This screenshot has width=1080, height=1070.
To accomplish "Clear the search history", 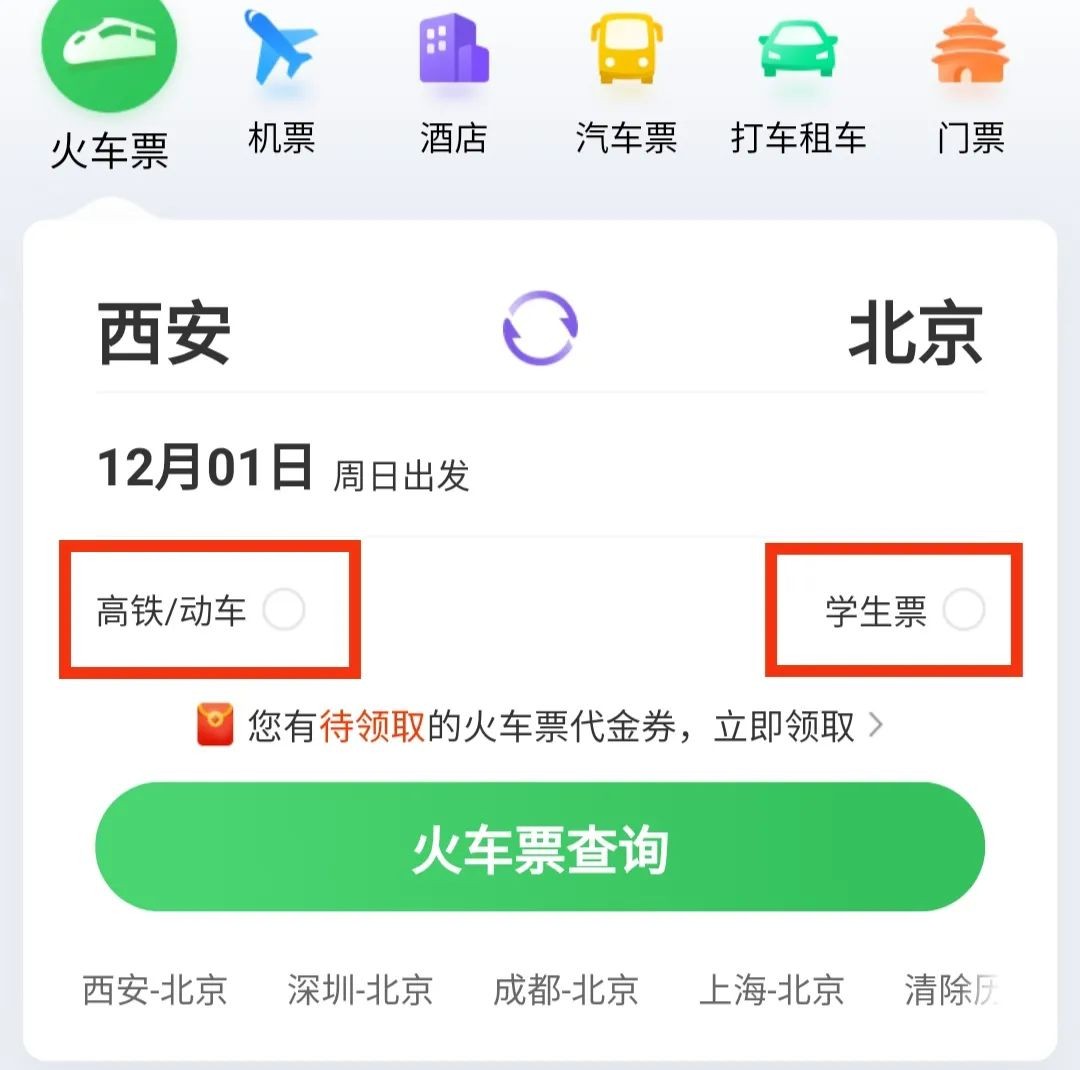I will pyautogui.click(x=952, y=990).
